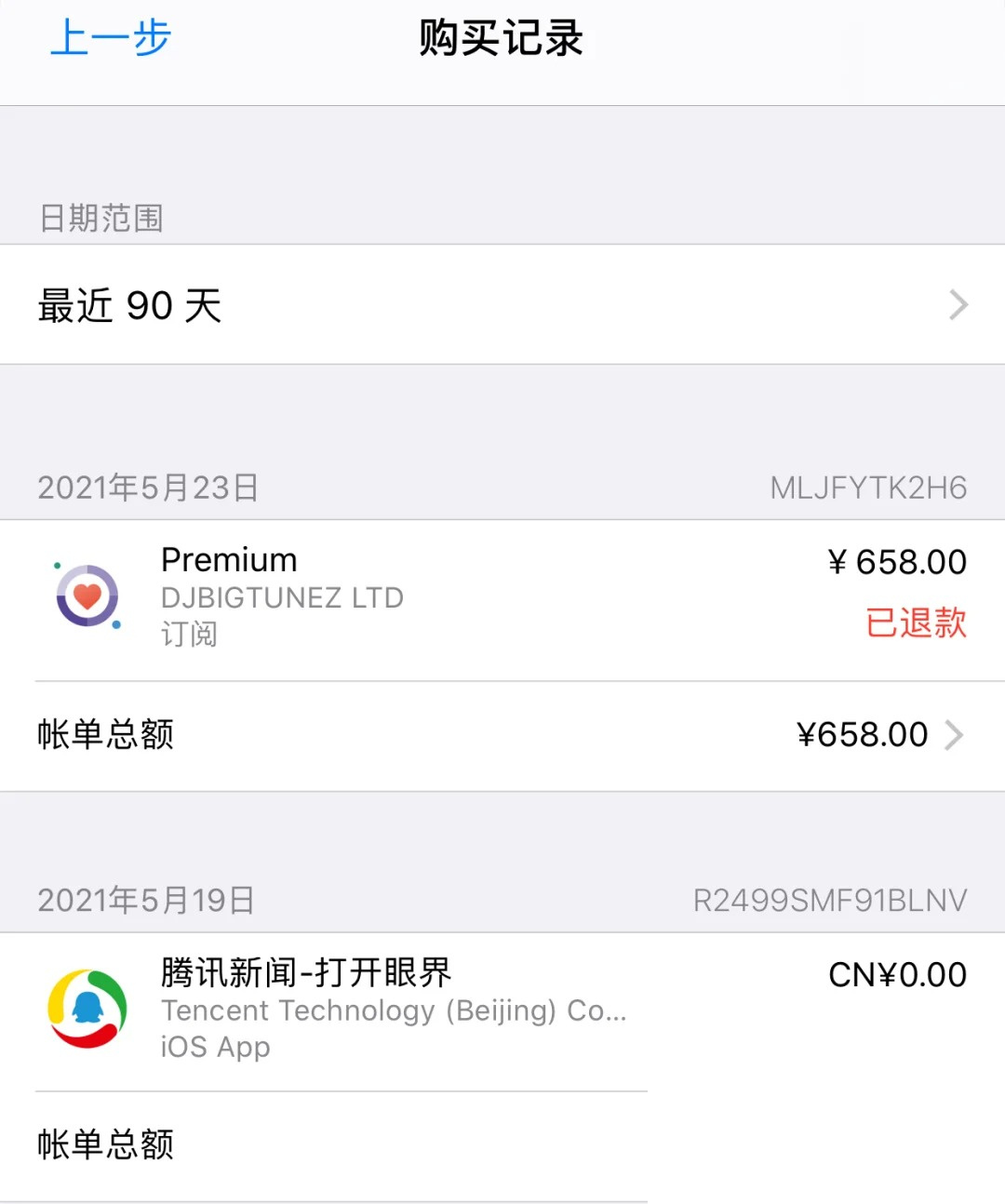Go back using the 上一步 link
The height and width of the screenshot is (1204, 1005).
tap(109, 37)
